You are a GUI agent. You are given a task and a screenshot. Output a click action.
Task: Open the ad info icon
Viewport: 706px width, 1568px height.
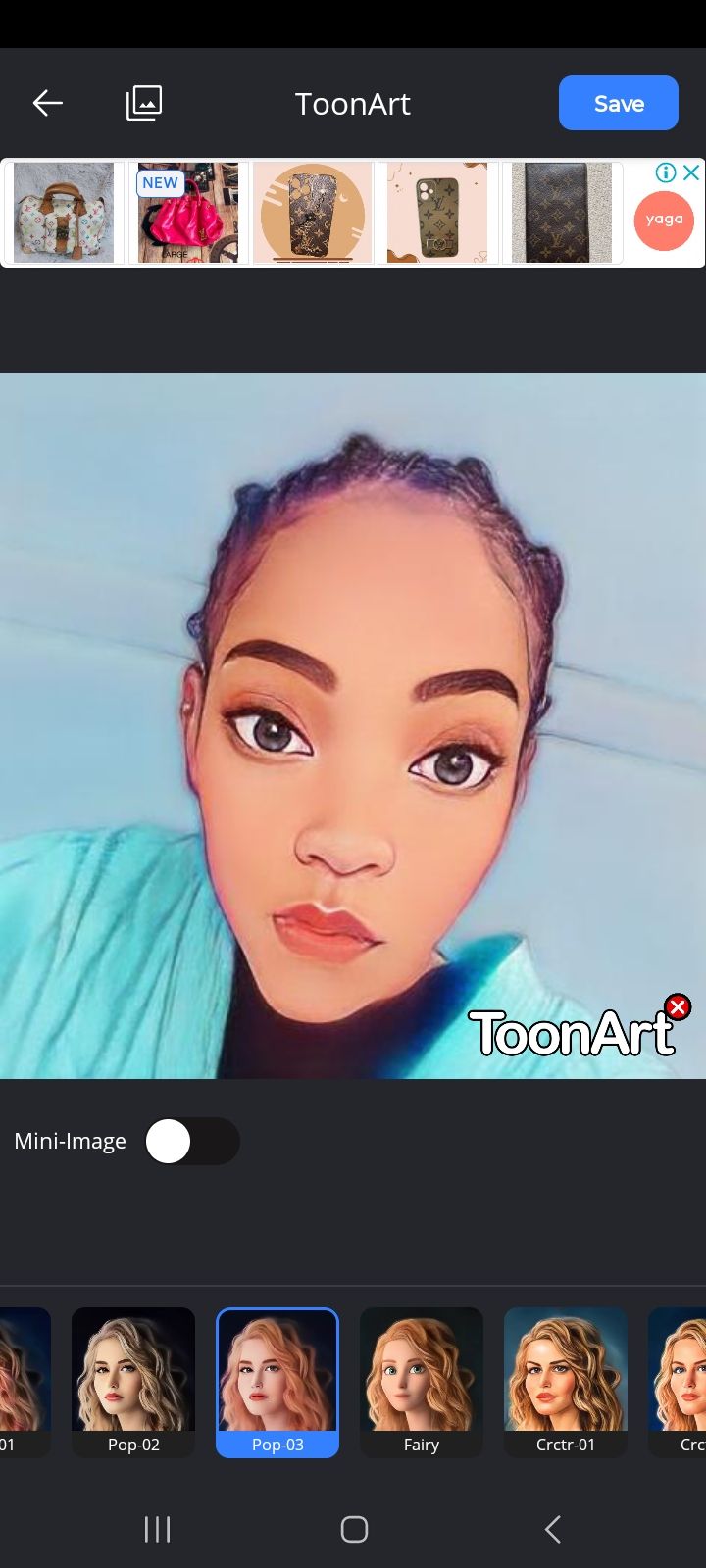click(666, 172)
